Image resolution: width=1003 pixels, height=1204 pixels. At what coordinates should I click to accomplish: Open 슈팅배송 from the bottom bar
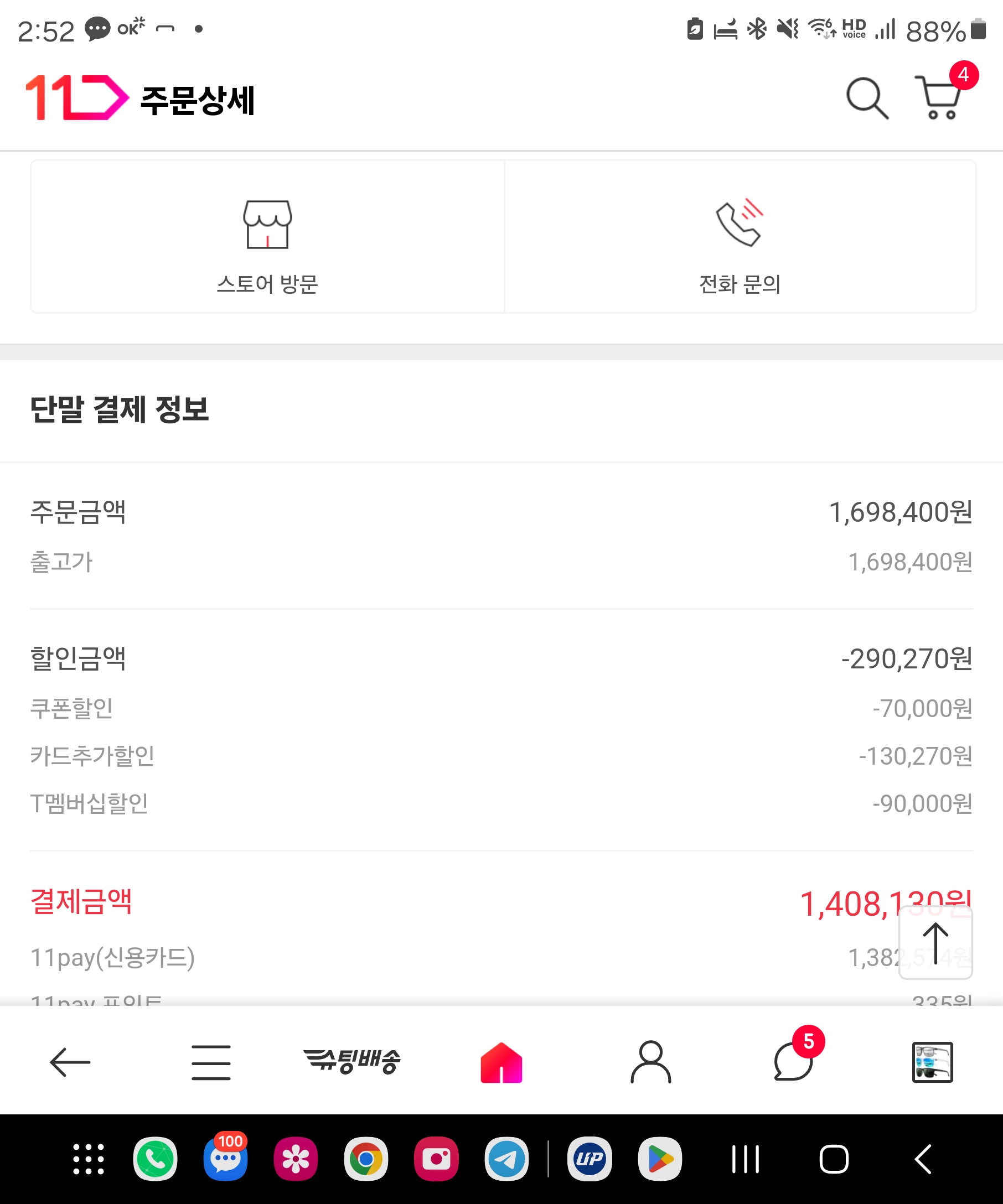tap(352, 1061)
